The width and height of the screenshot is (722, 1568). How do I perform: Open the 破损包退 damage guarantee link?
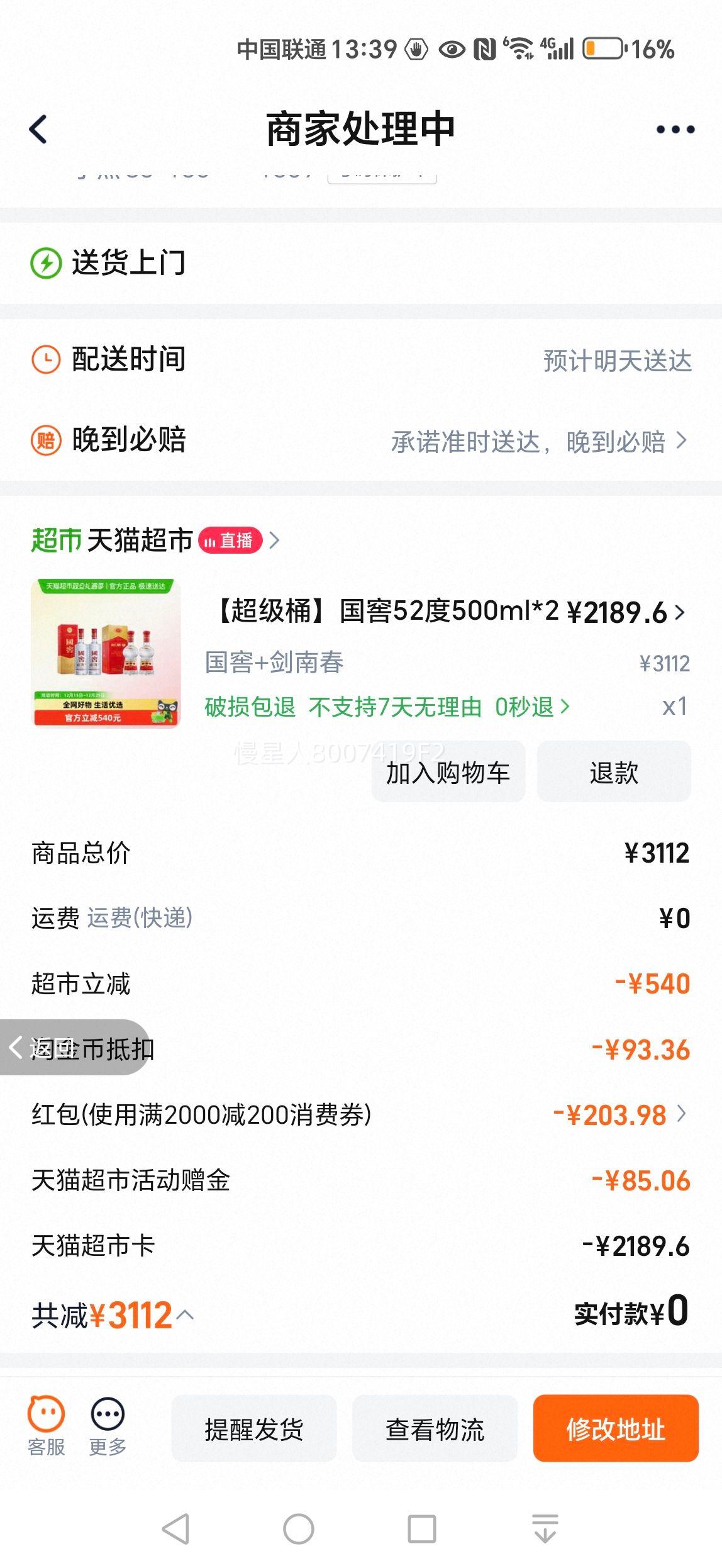click(x=251, y=707)
